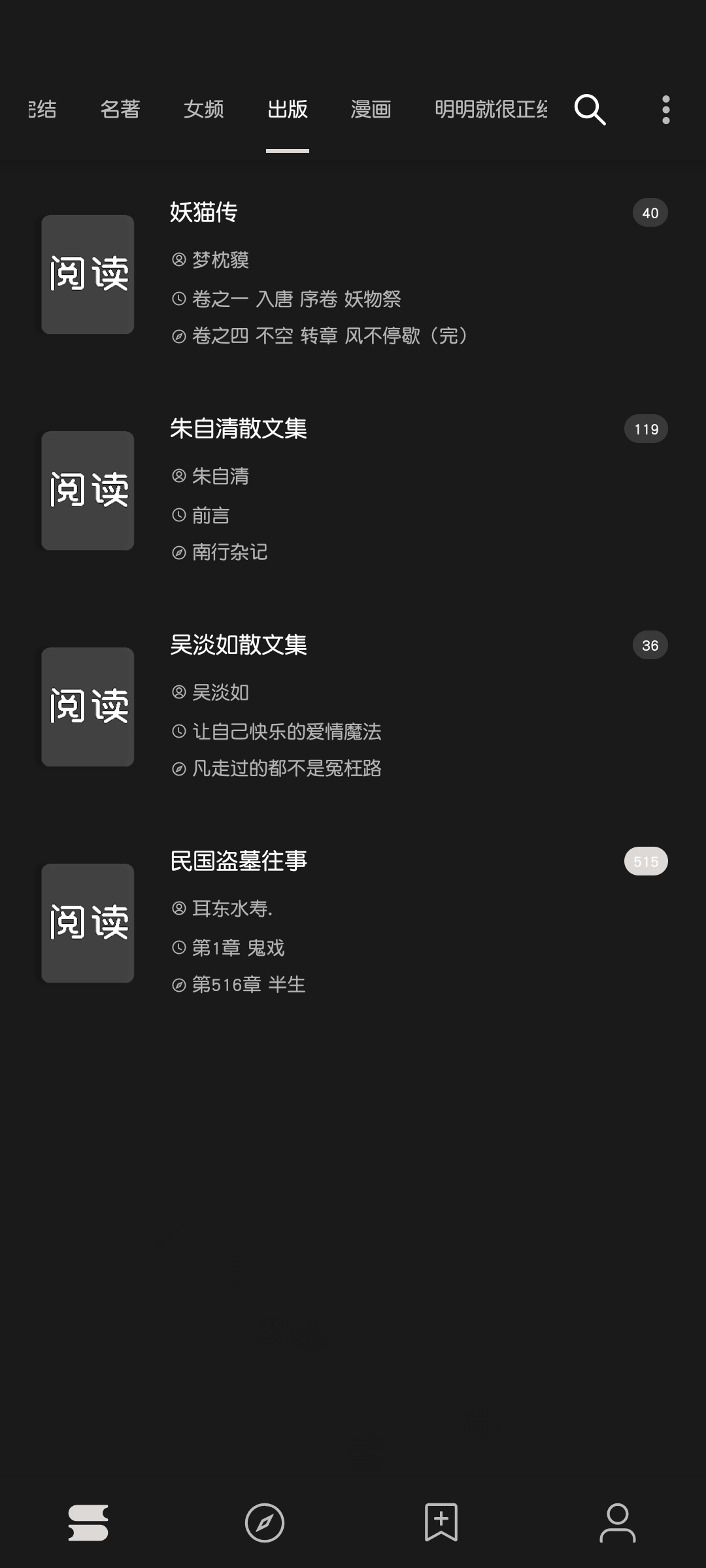Open the discover compass tab
Screen dimensions: 706x1568
point(265,1522)
